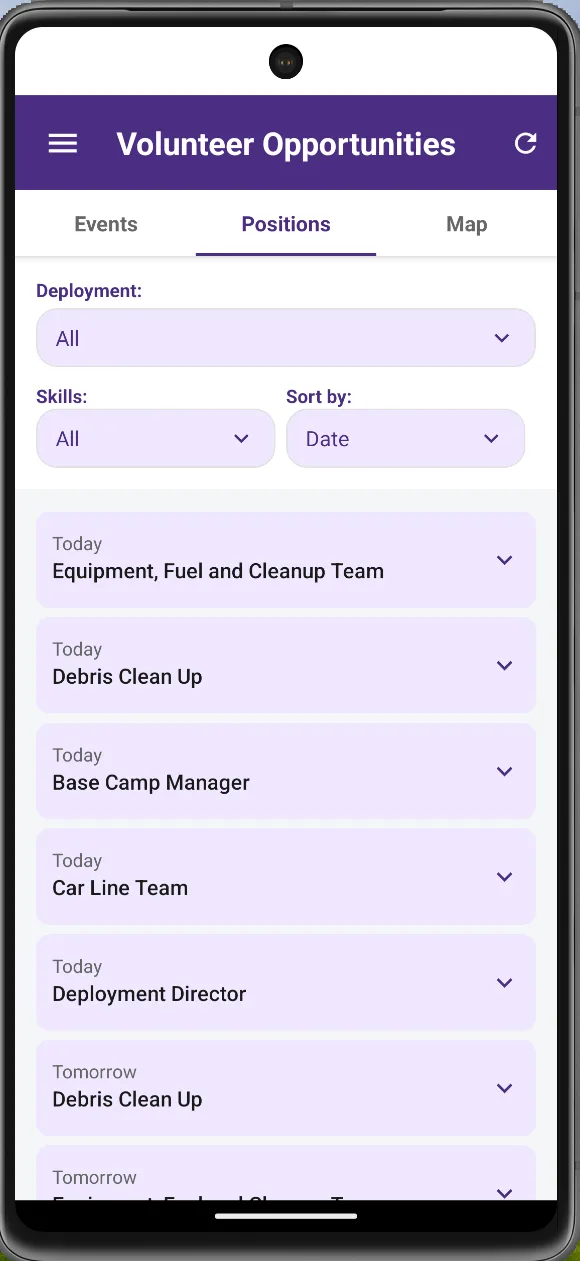Image resolution: width=580 pixels, height=1261 pixels.
Task: Change the Sort by Date dropdown
Action: (x=405, y=438)
